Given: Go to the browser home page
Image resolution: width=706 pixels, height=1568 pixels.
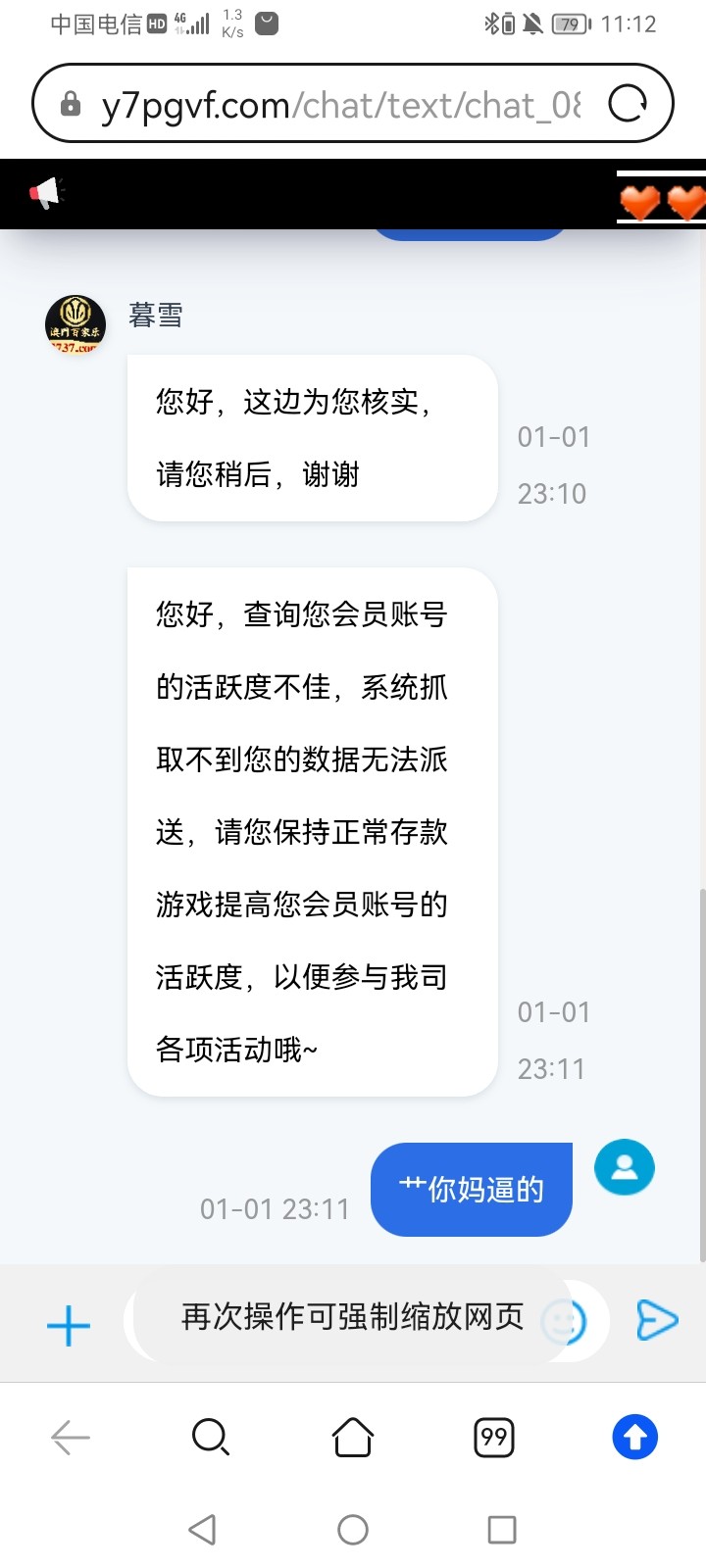Looking at the screenshot, I should [353, 1438].
